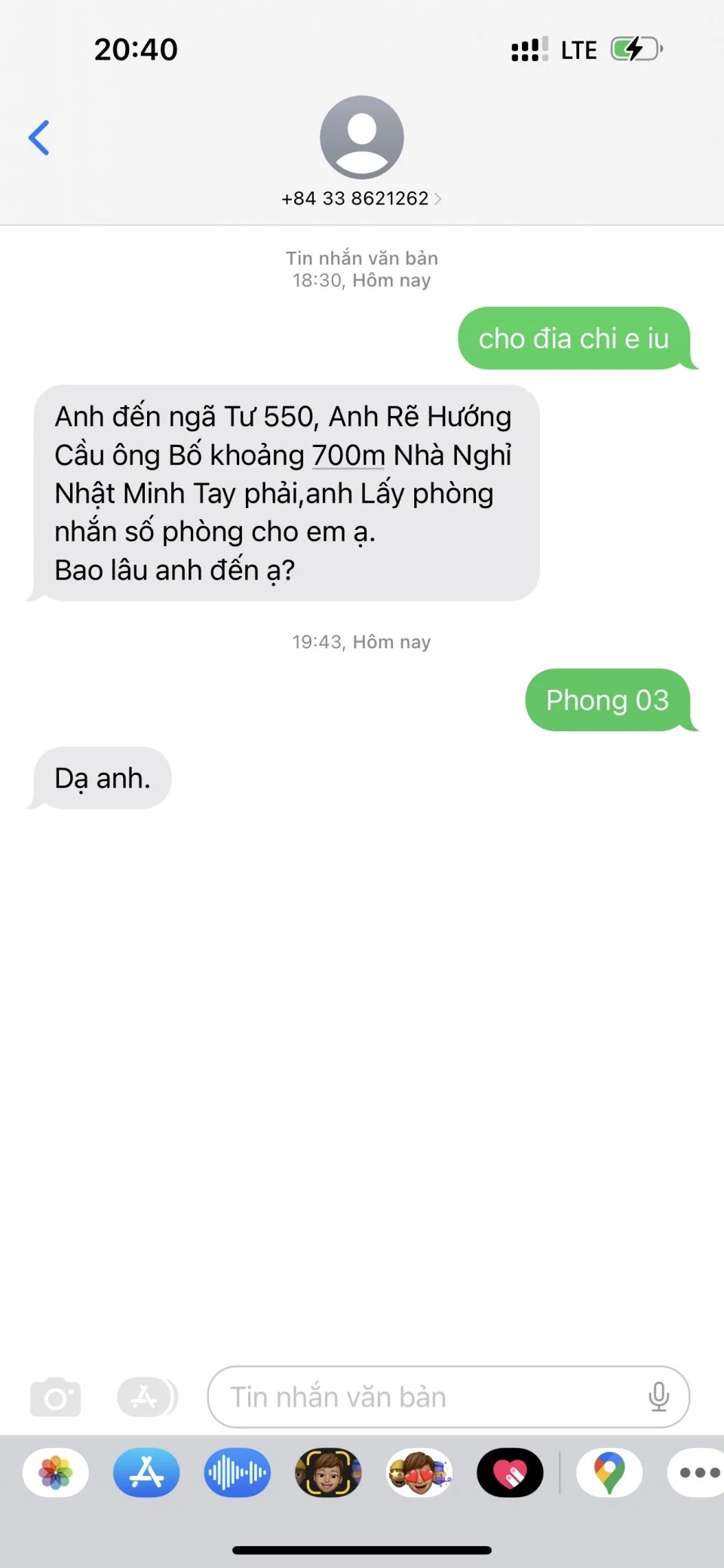
Task: Go back to the message list
Action: [x=39, y=138]
